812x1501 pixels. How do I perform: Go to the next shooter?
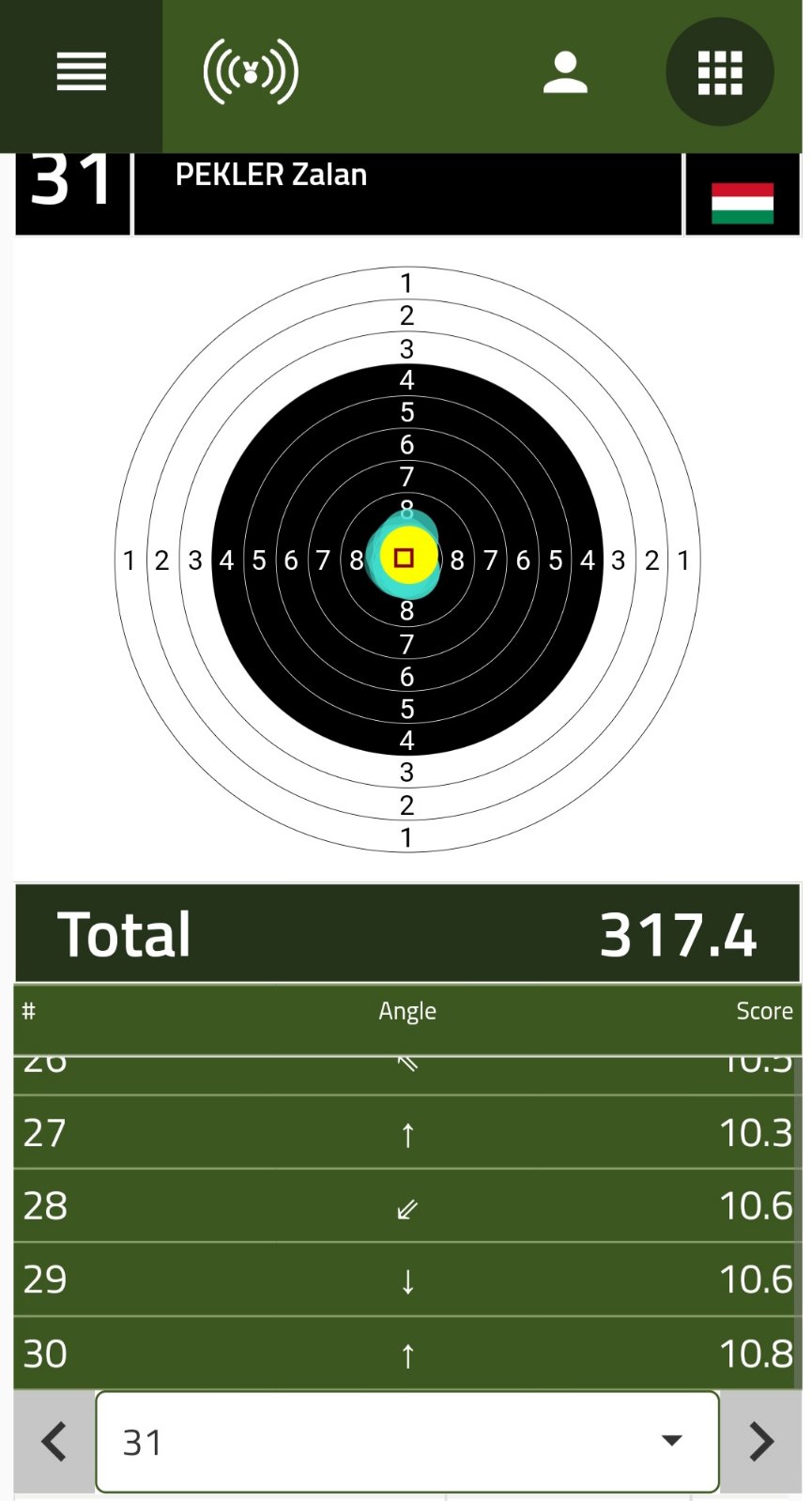point(761,1441)
